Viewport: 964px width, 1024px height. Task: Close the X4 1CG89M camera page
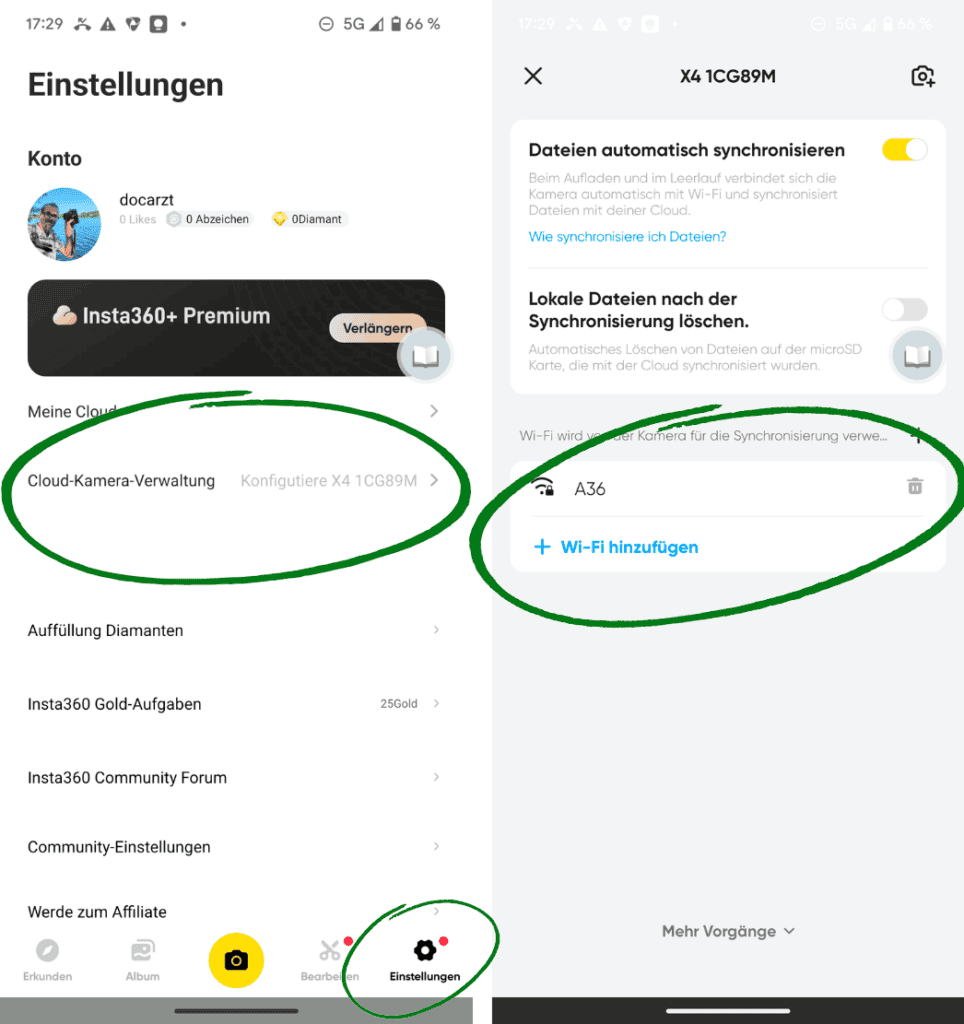pos(533,76)
